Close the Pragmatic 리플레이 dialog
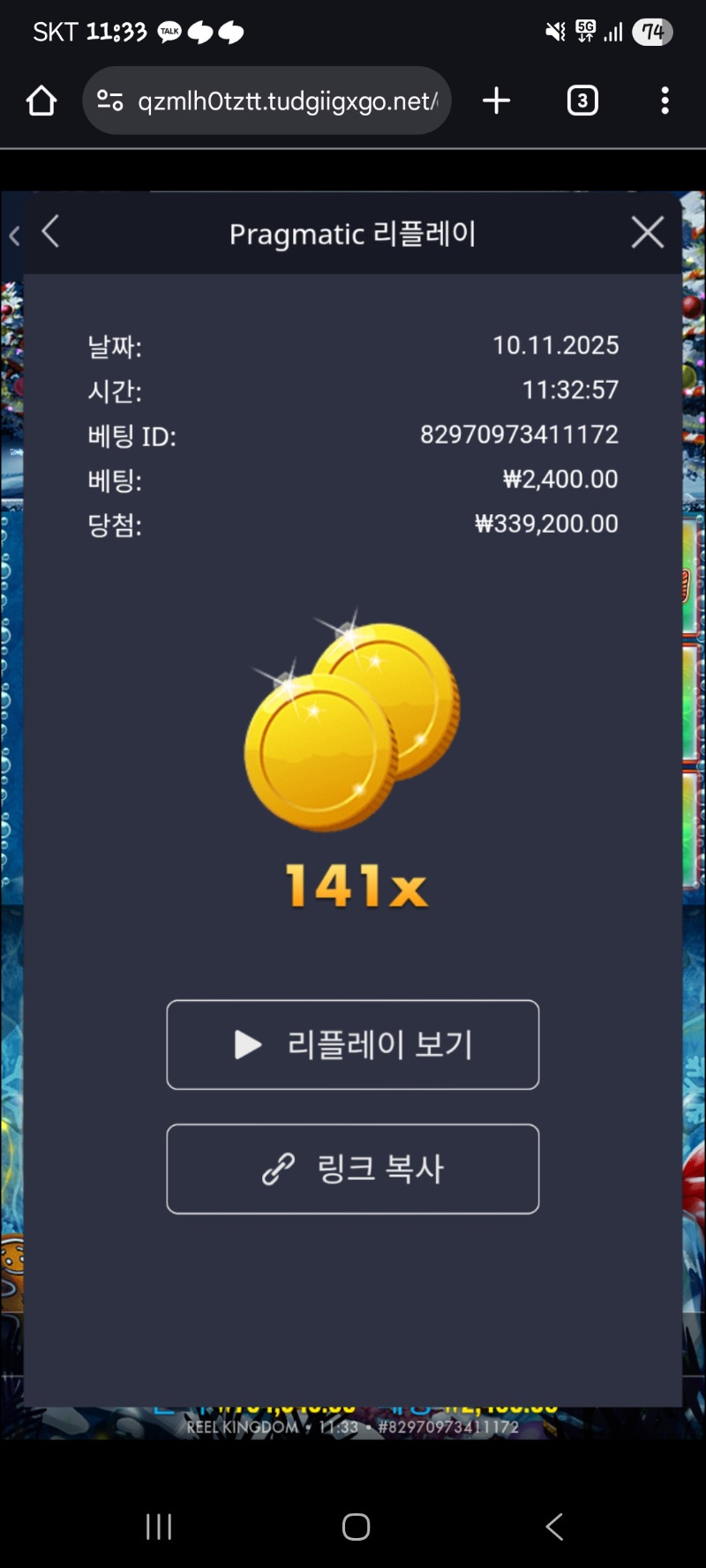This screenshot has height=1568, width=706. tap(647, 232)
